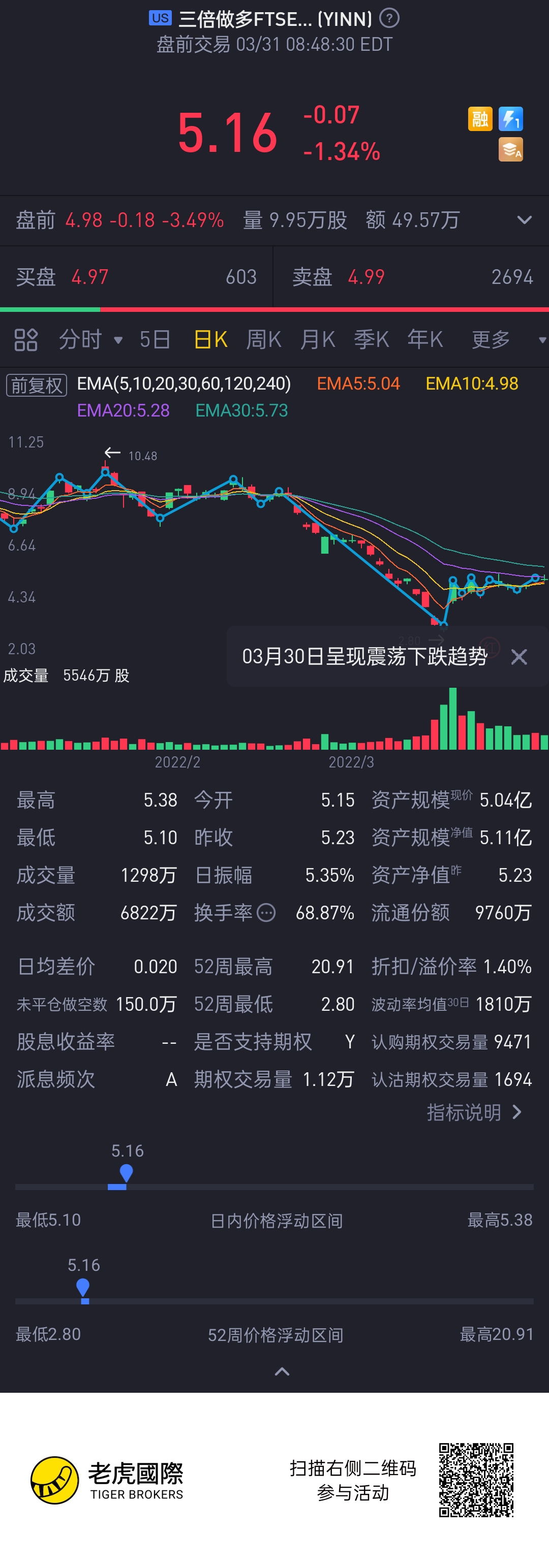549x1568 pixels.
Task: Open the 更多 chart options dropdown
Action: click(x=508, y=340)
